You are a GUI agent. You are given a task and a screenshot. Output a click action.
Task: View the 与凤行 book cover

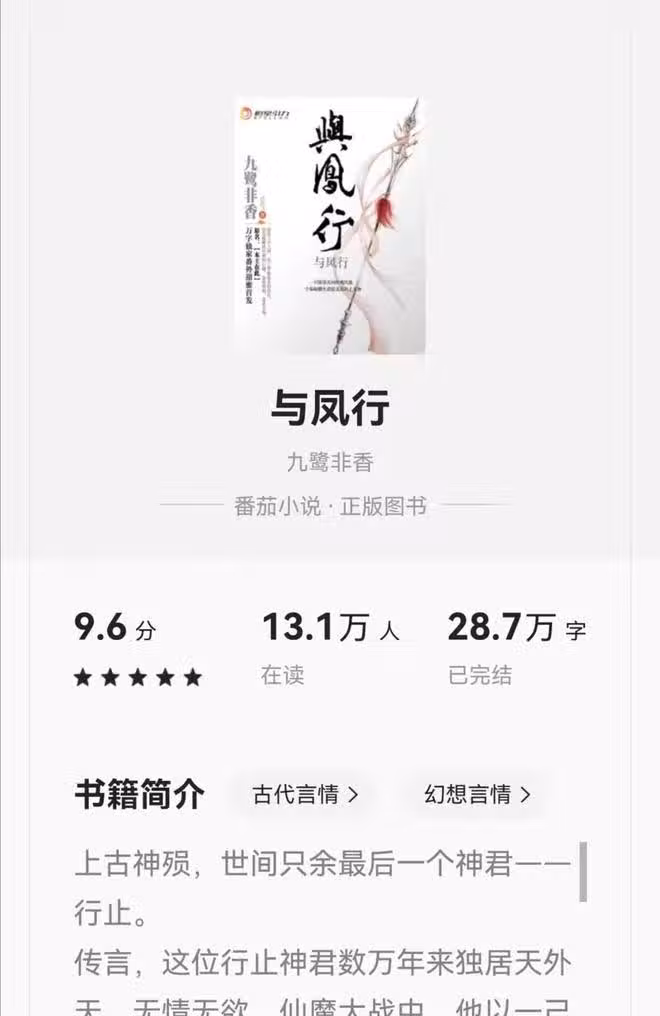[330, 225]
